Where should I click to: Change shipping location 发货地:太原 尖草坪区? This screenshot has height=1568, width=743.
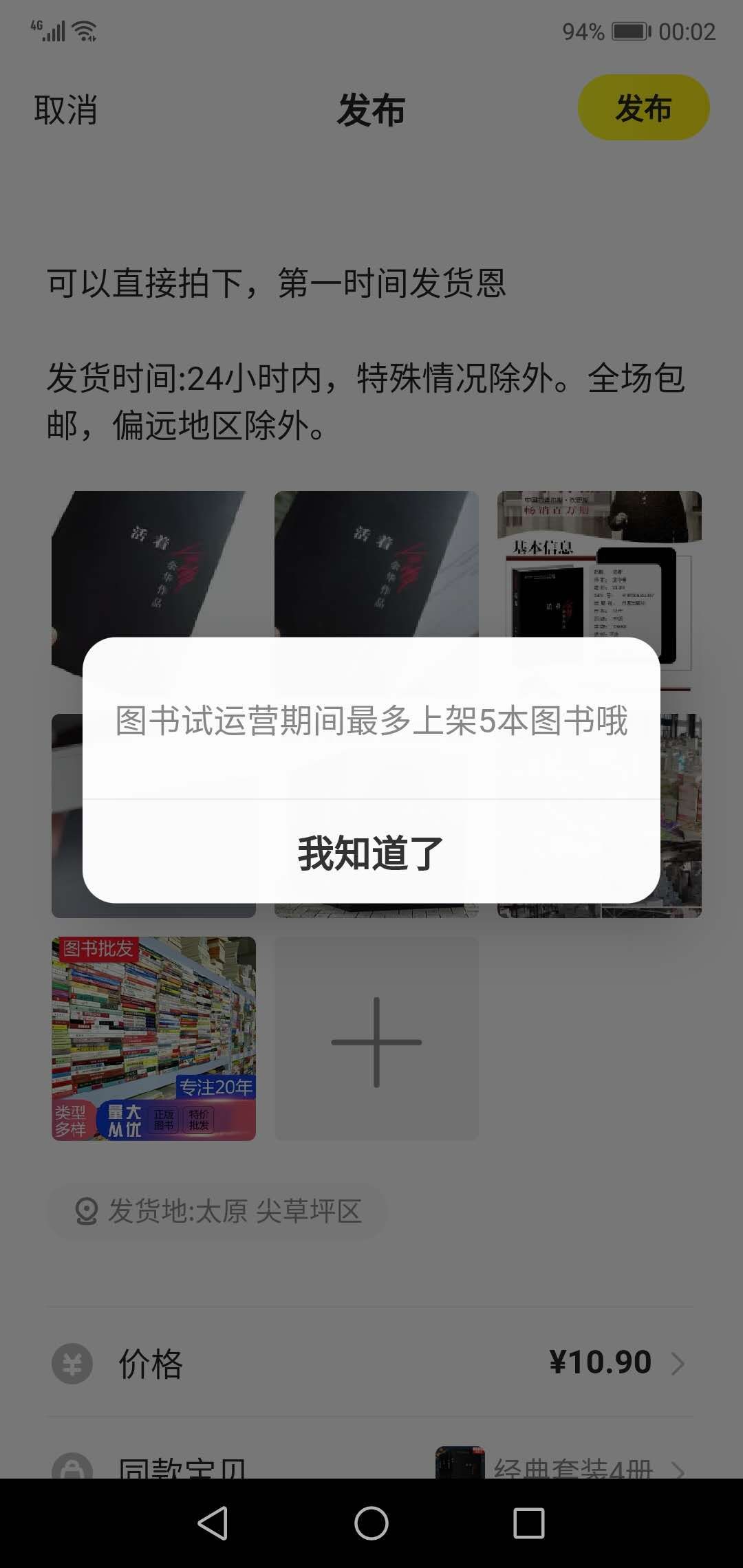219,1211
